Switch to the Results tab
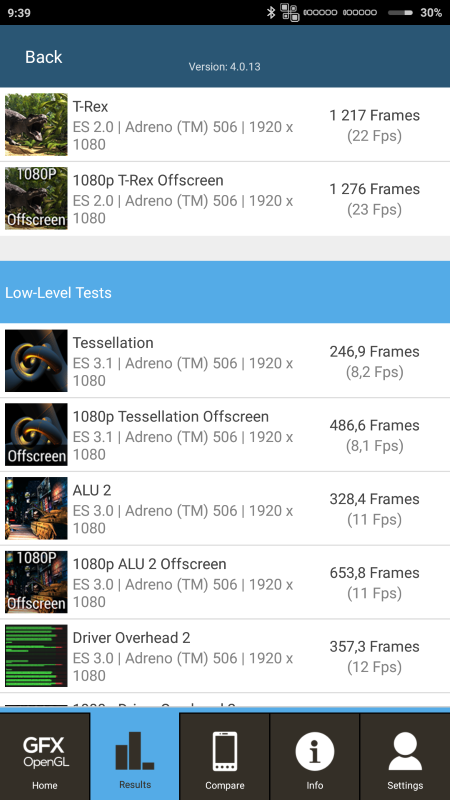The height and width of the screenshot is (800, 450). point(135,757)
